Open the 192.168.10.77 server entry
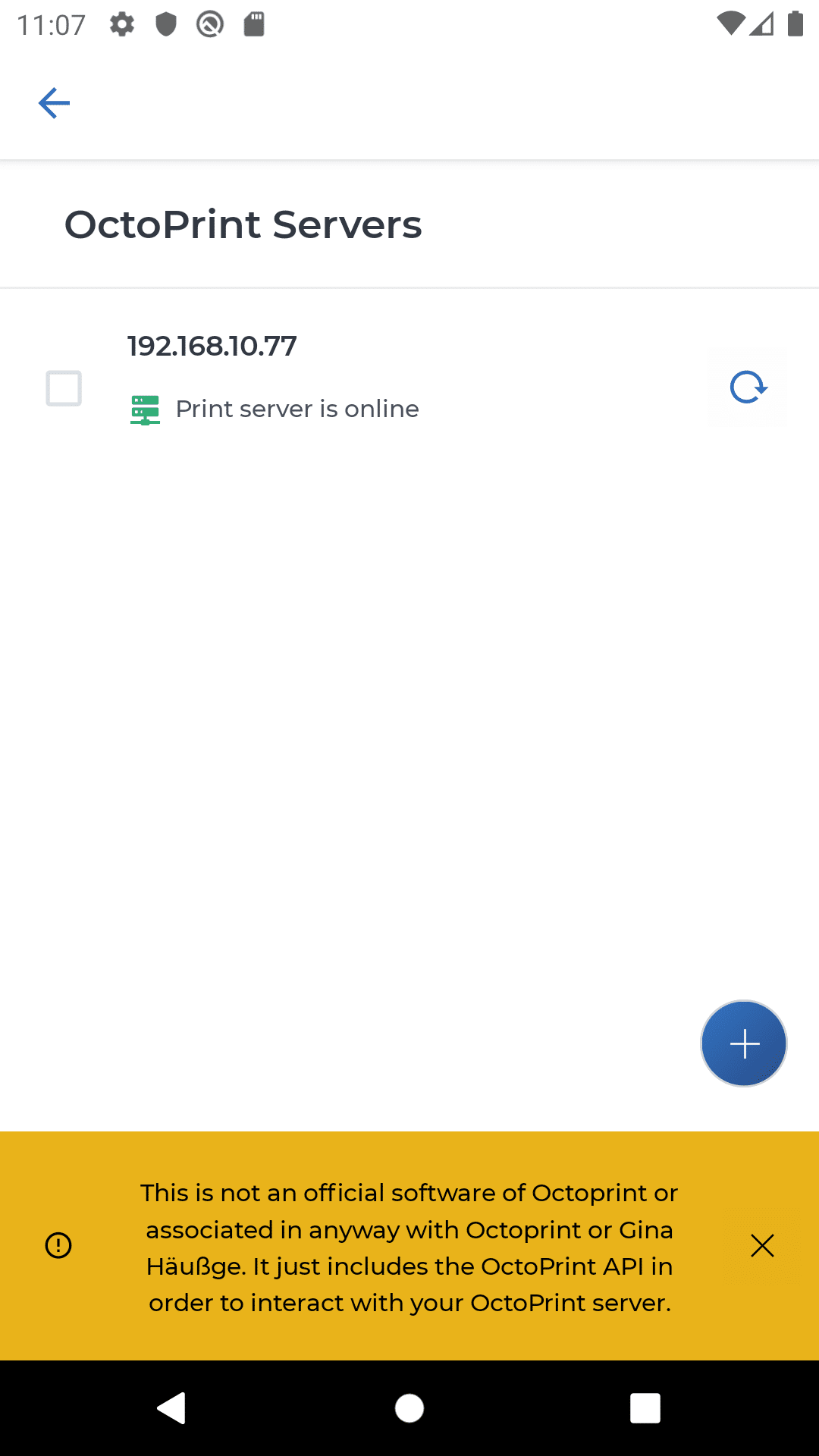Viewport: 819px width, 1456px height. (409, 378)
